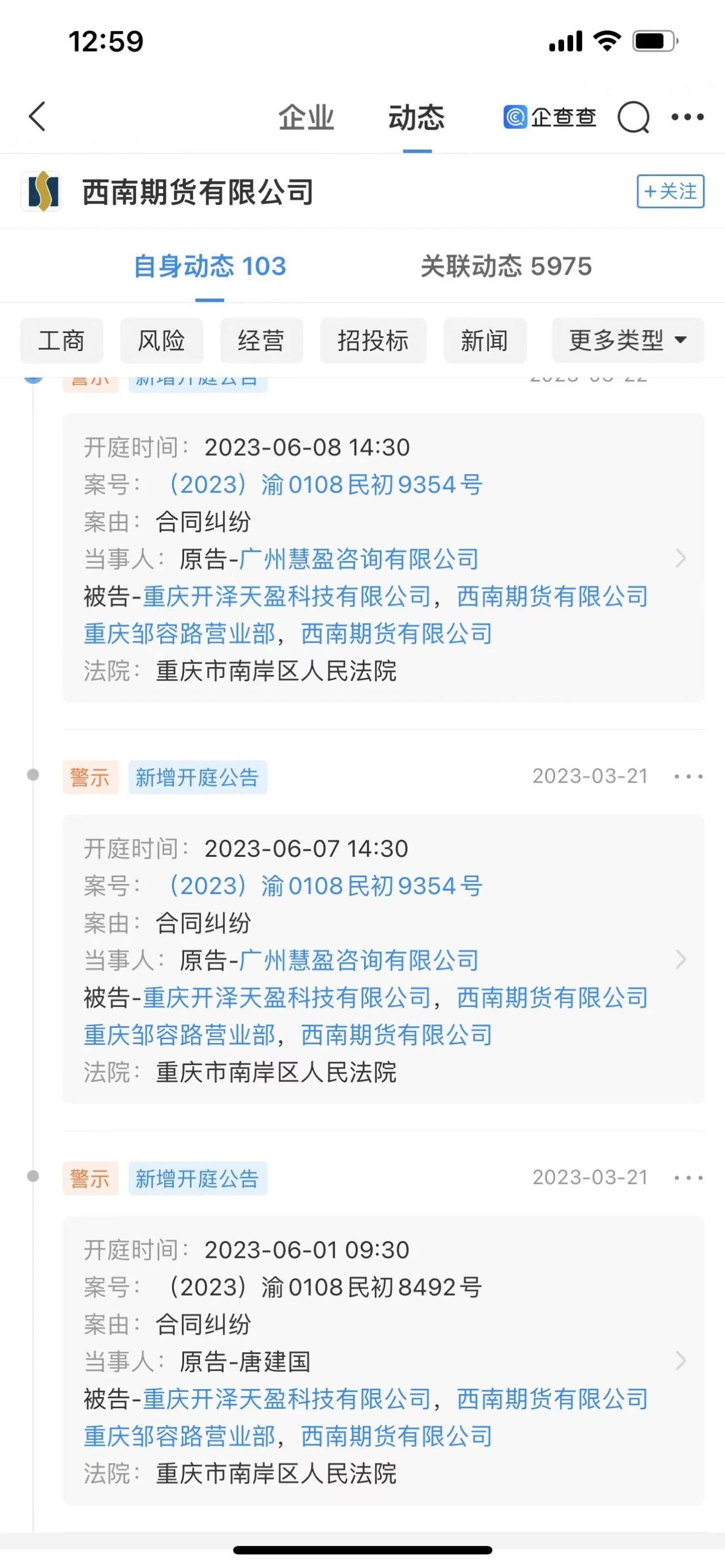
Task: Enable the 风险 filter chip
Action: pos(162,341)
